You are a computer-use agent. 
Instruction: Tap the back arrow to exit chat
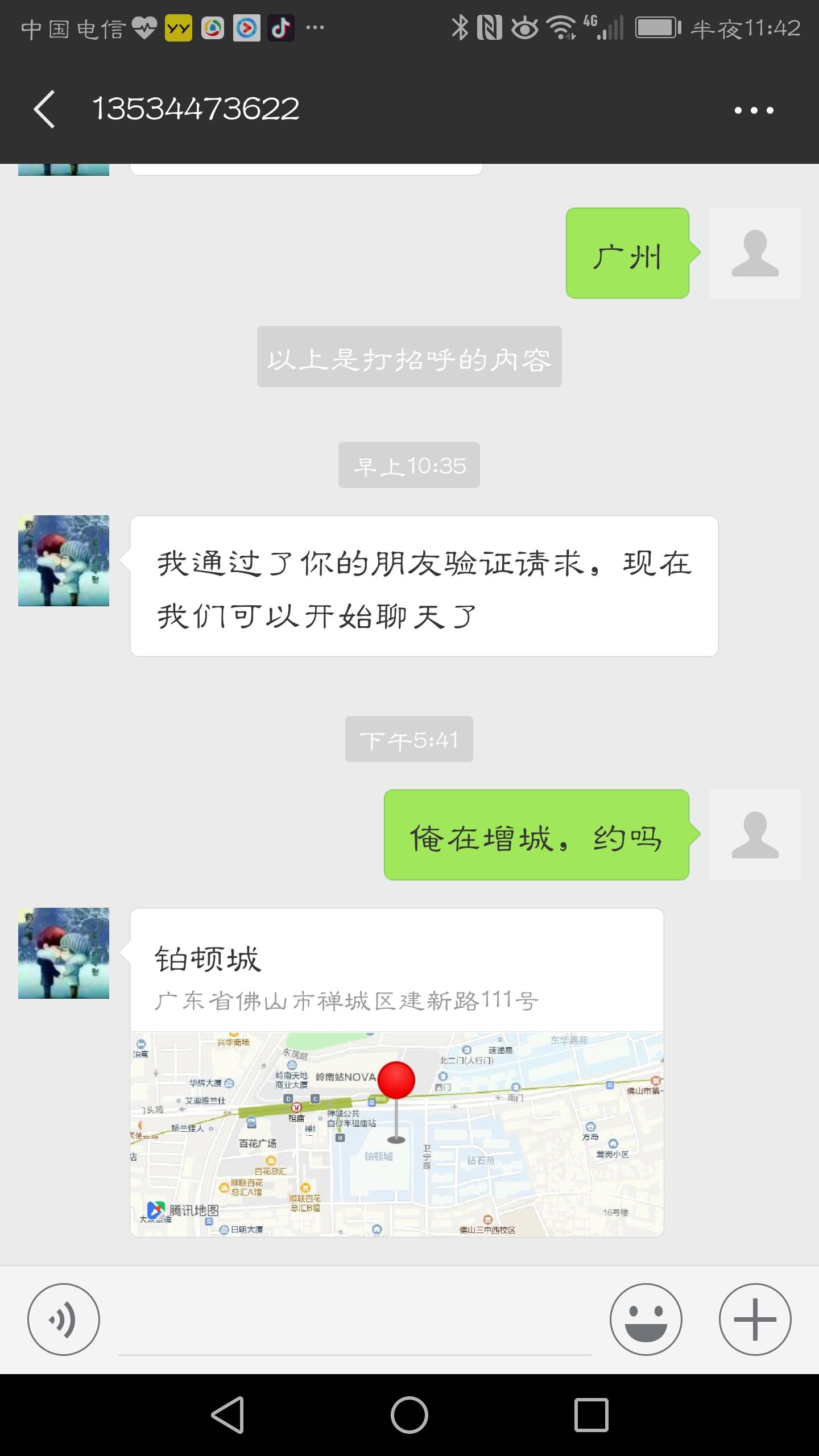click(45, 109)
